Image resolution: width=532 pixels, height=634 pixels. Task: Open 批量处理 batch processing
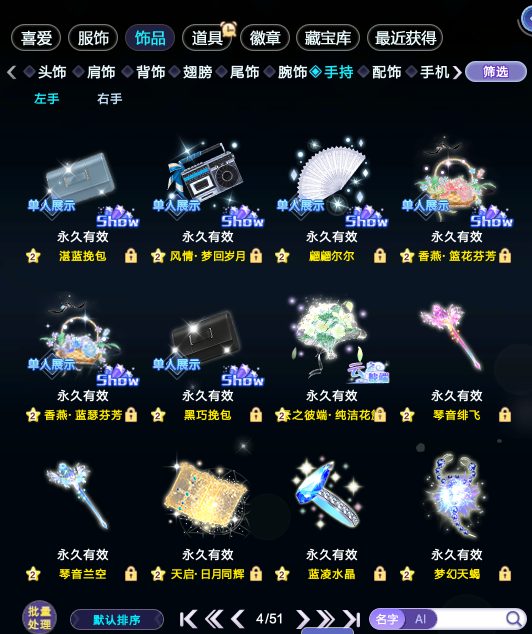pyautogui.click(x=39, y=618)
